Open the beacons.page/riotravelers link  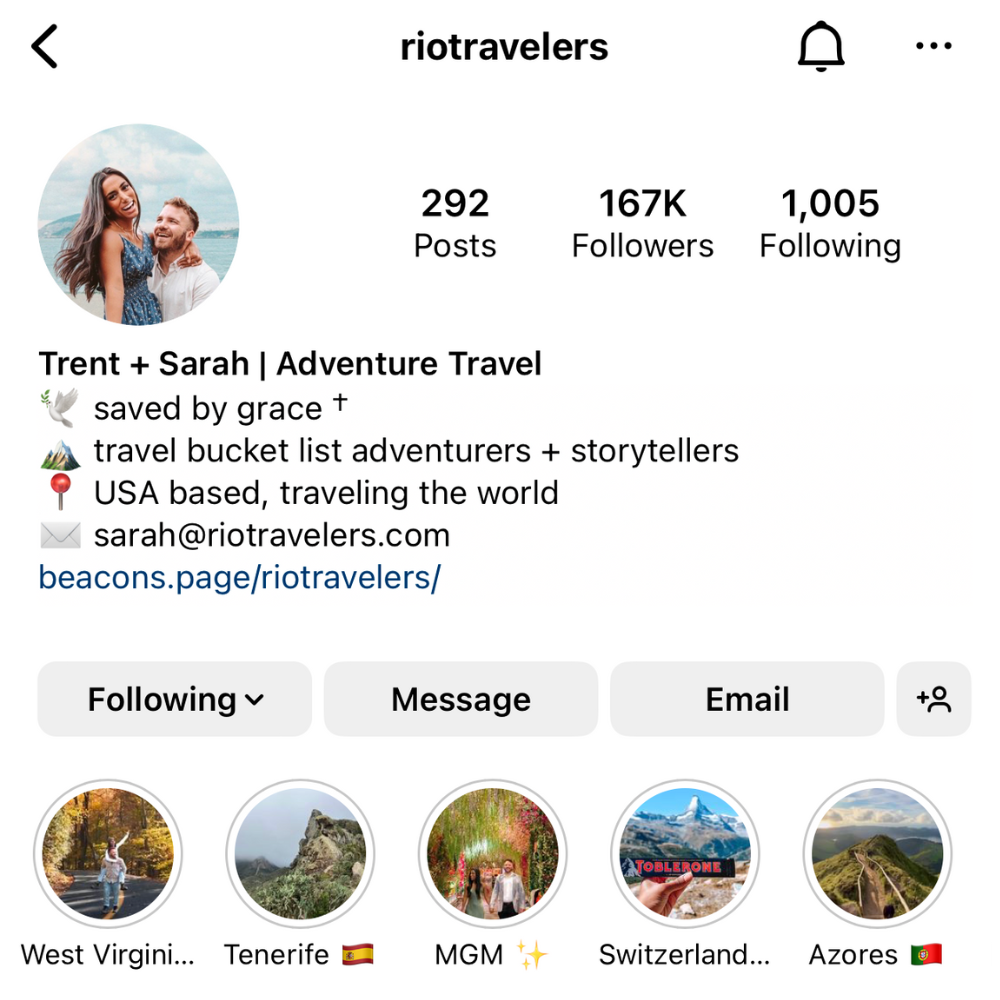[x=239, y=577]
